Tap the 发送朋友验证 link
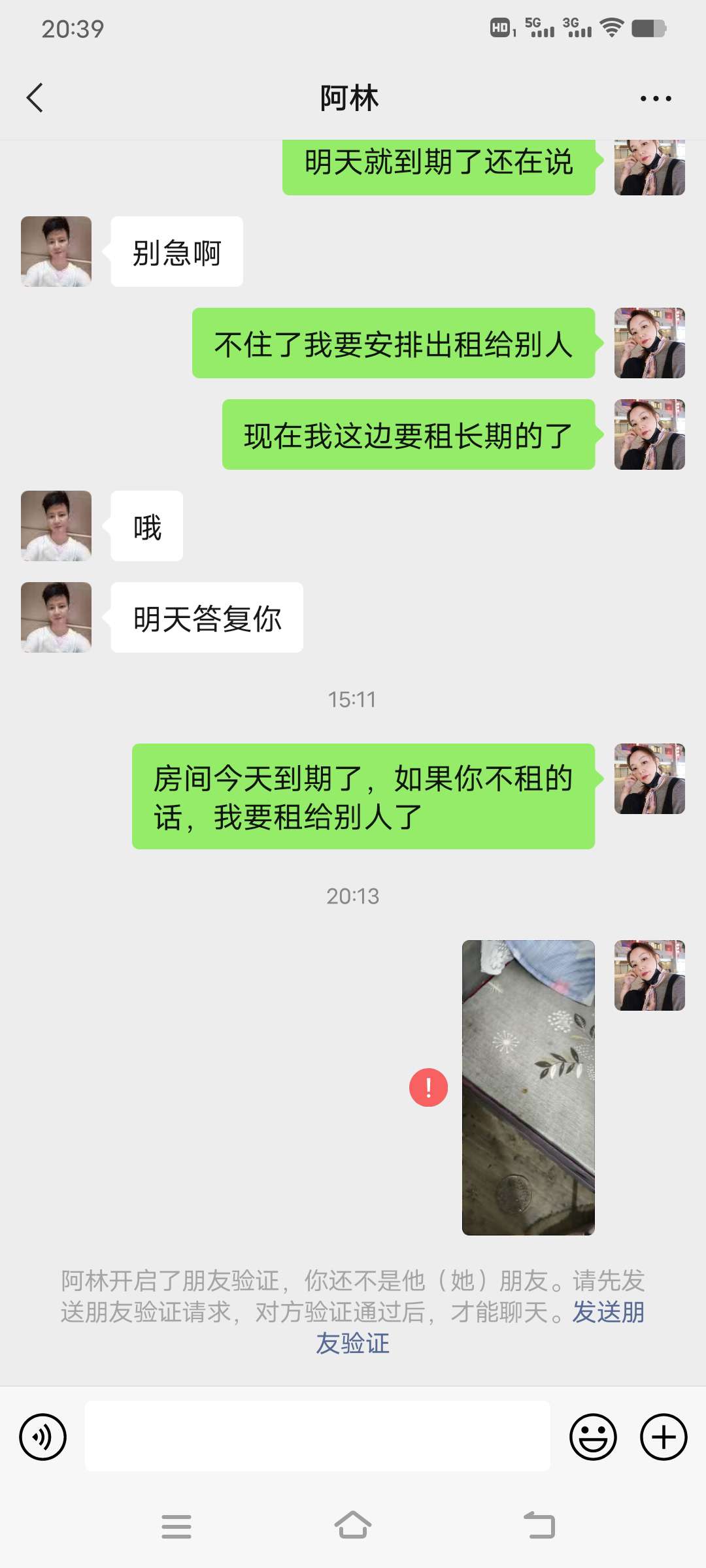 608,1312
